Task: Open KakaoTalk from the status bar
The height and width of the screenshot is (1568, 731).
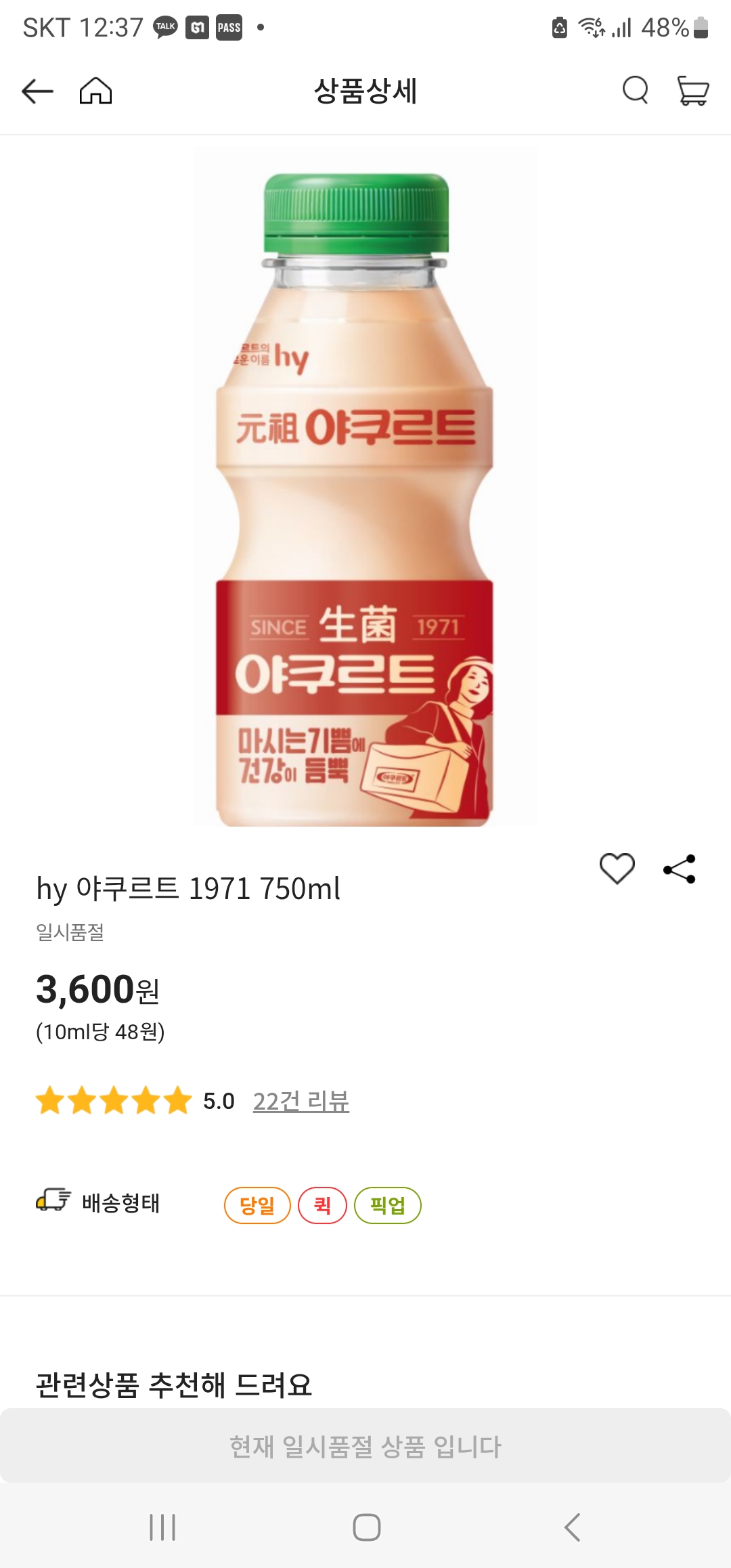Action: [x=163, y=28]
